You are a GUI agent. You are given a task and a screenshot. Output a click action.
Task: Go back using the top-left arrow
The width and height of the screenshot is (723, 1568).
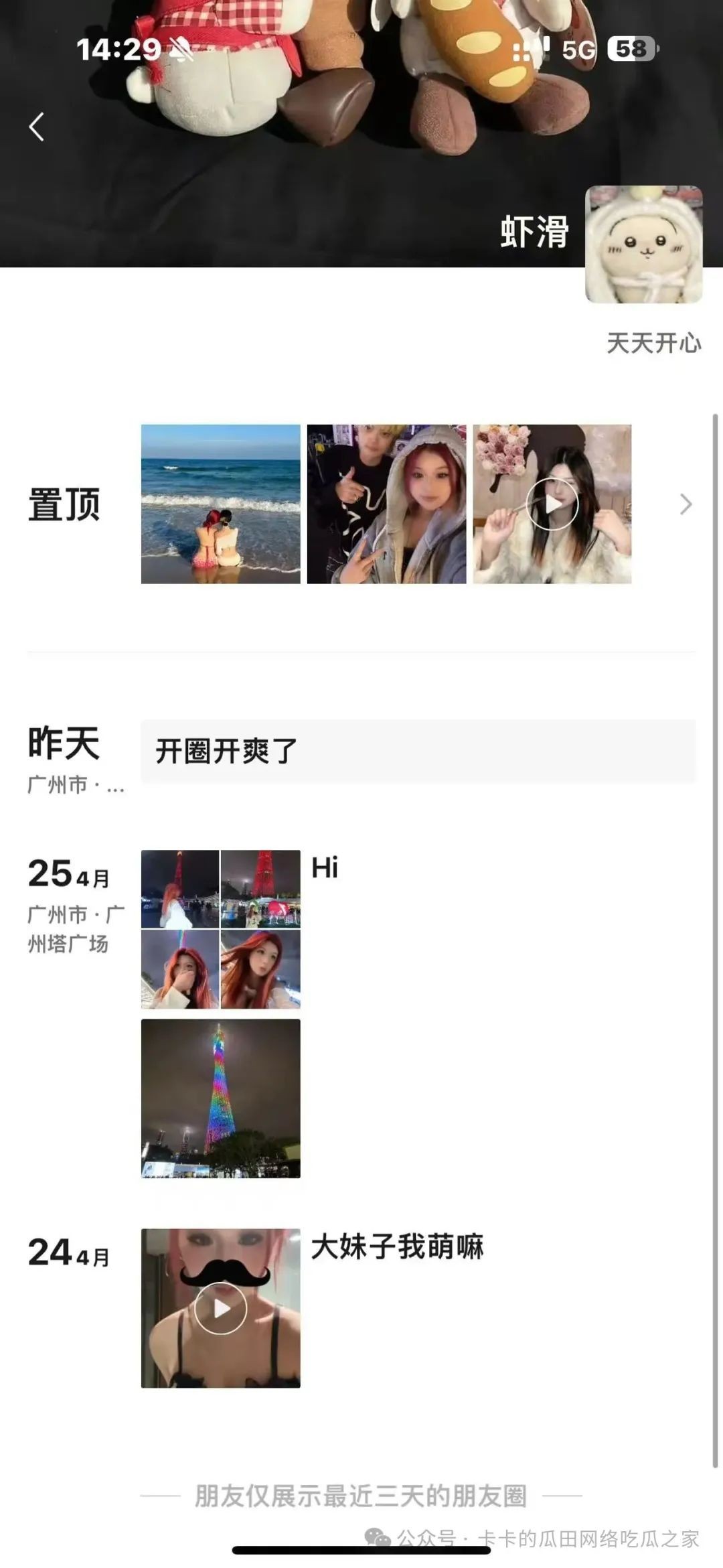(x=37, y=127)
